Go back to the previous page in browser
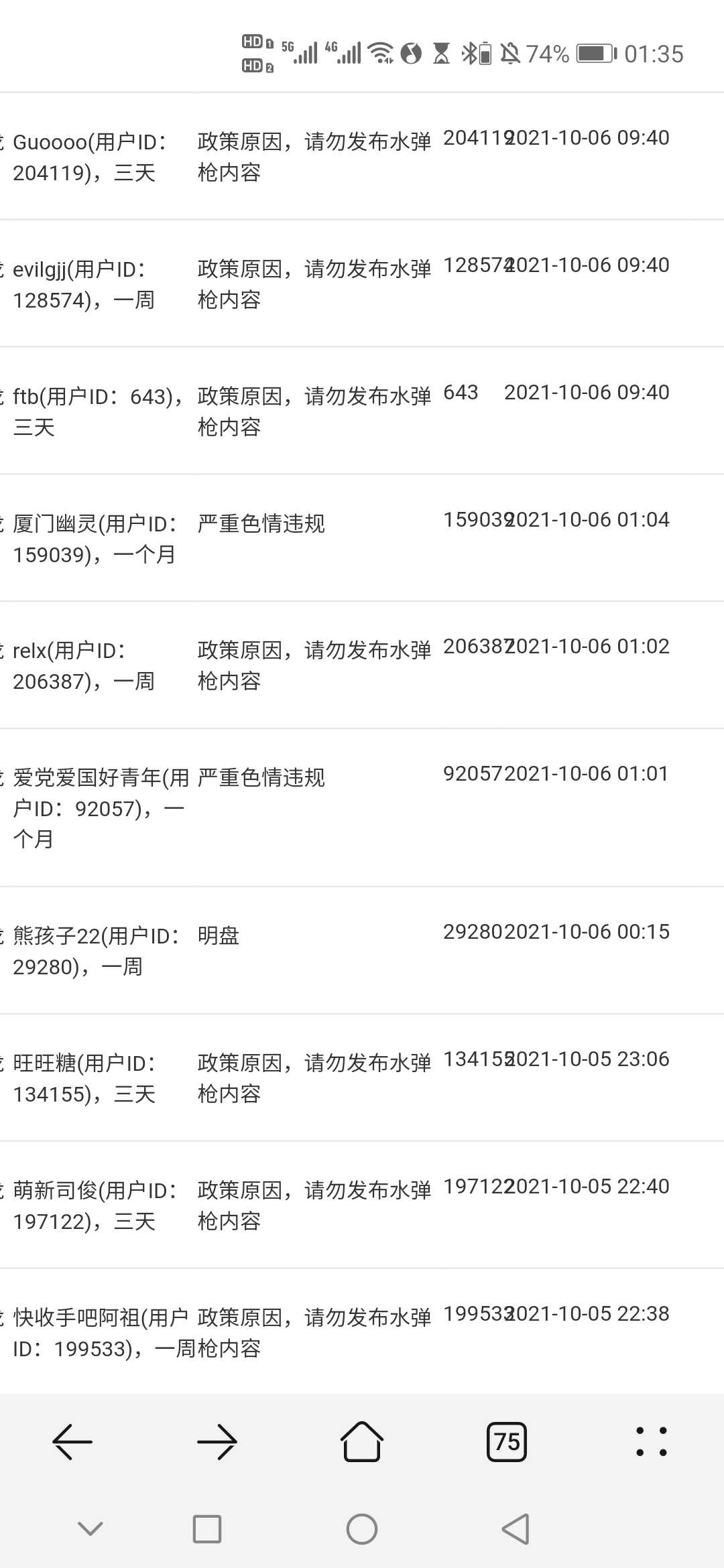The height and width of the screenshot is (1568, 724). [x=72, y=1441]
